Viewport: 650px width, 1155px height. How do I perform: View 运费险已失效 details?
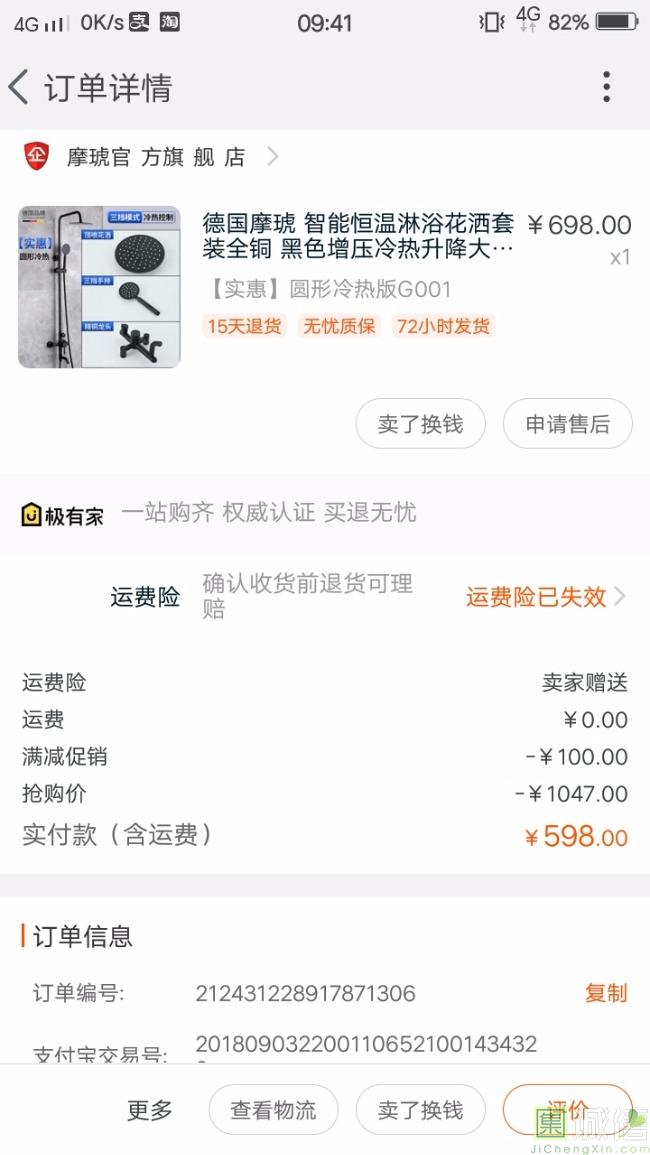tap(545, 597)
